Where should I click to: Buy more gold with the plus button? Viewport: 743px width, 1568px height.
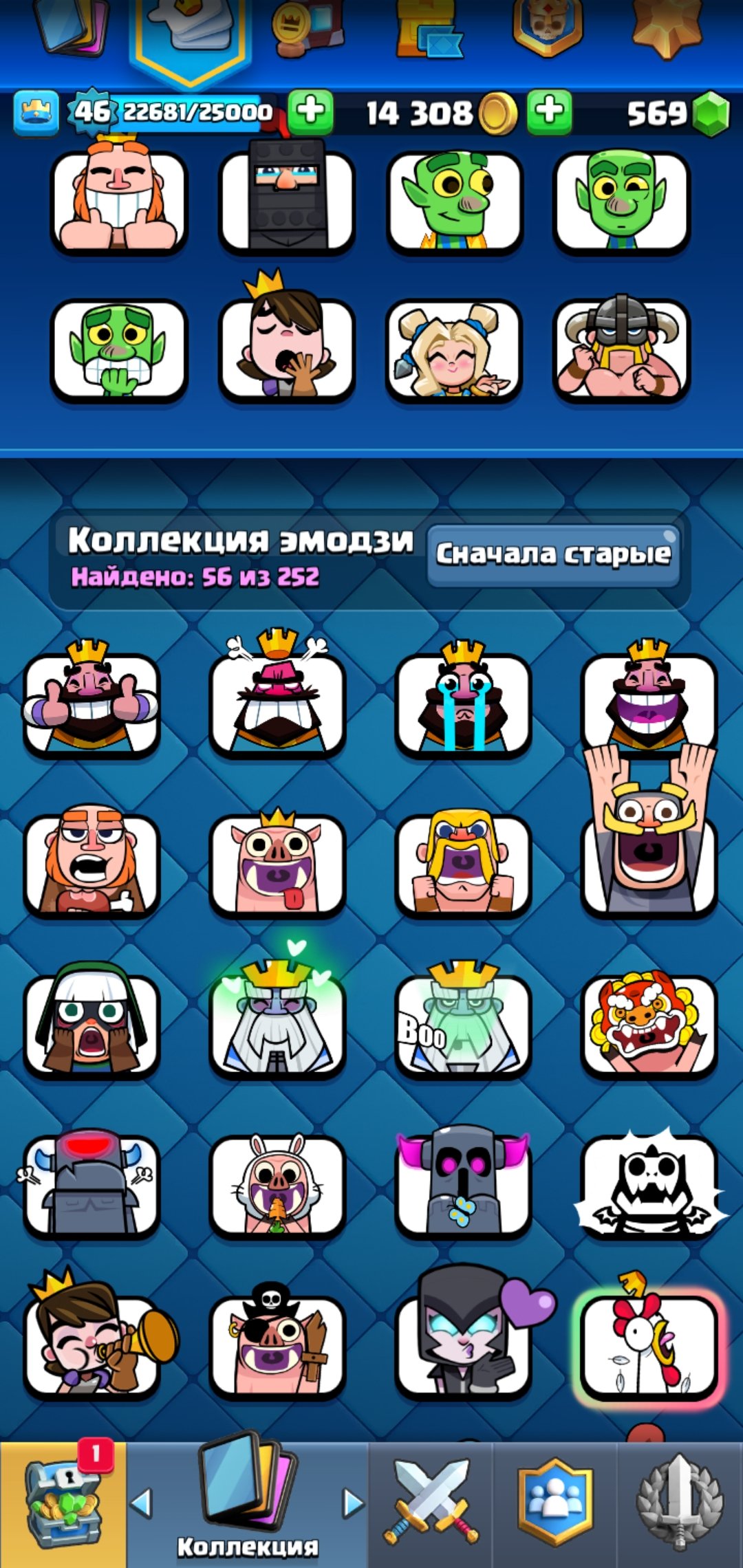549,111
